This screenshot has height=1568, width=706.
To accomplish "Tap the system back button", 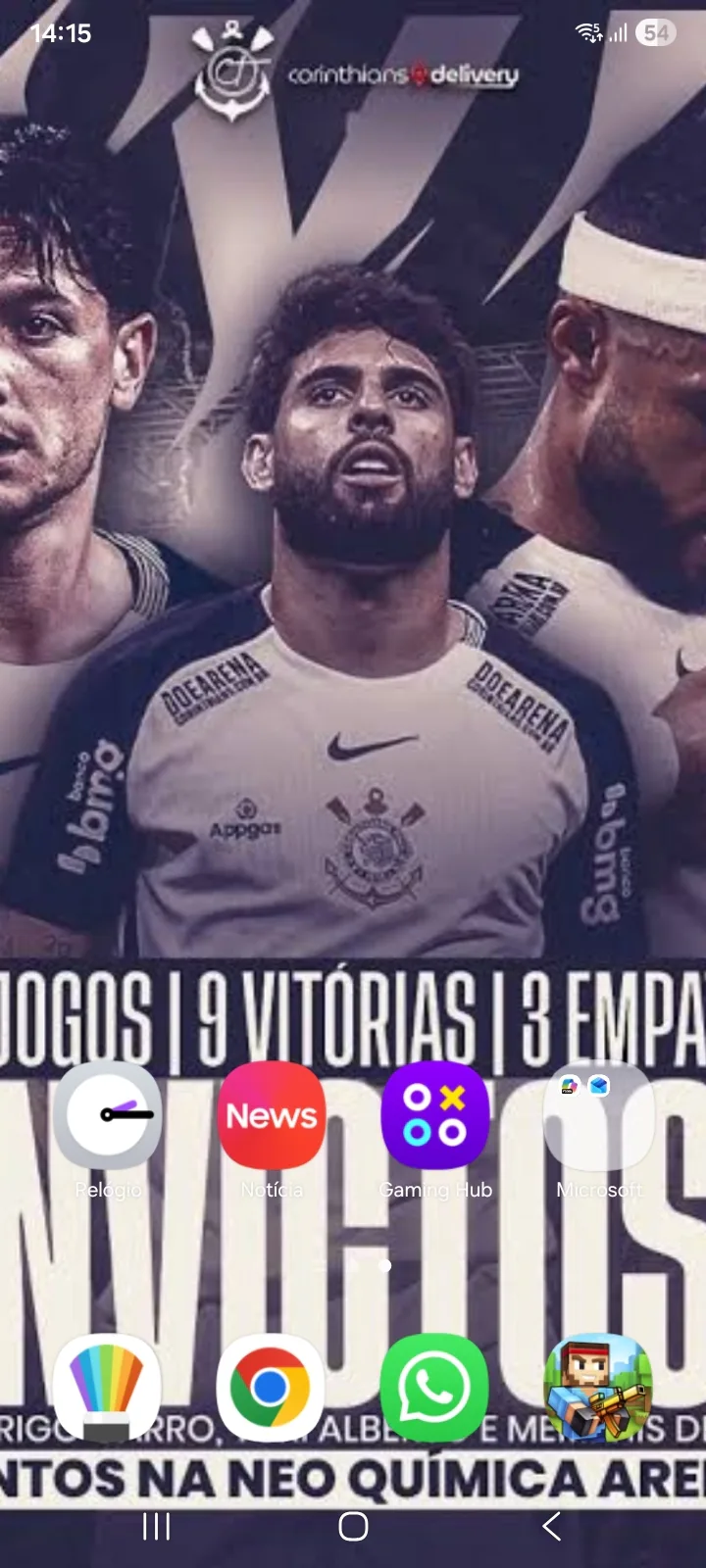I will (x=552, y=1526).
